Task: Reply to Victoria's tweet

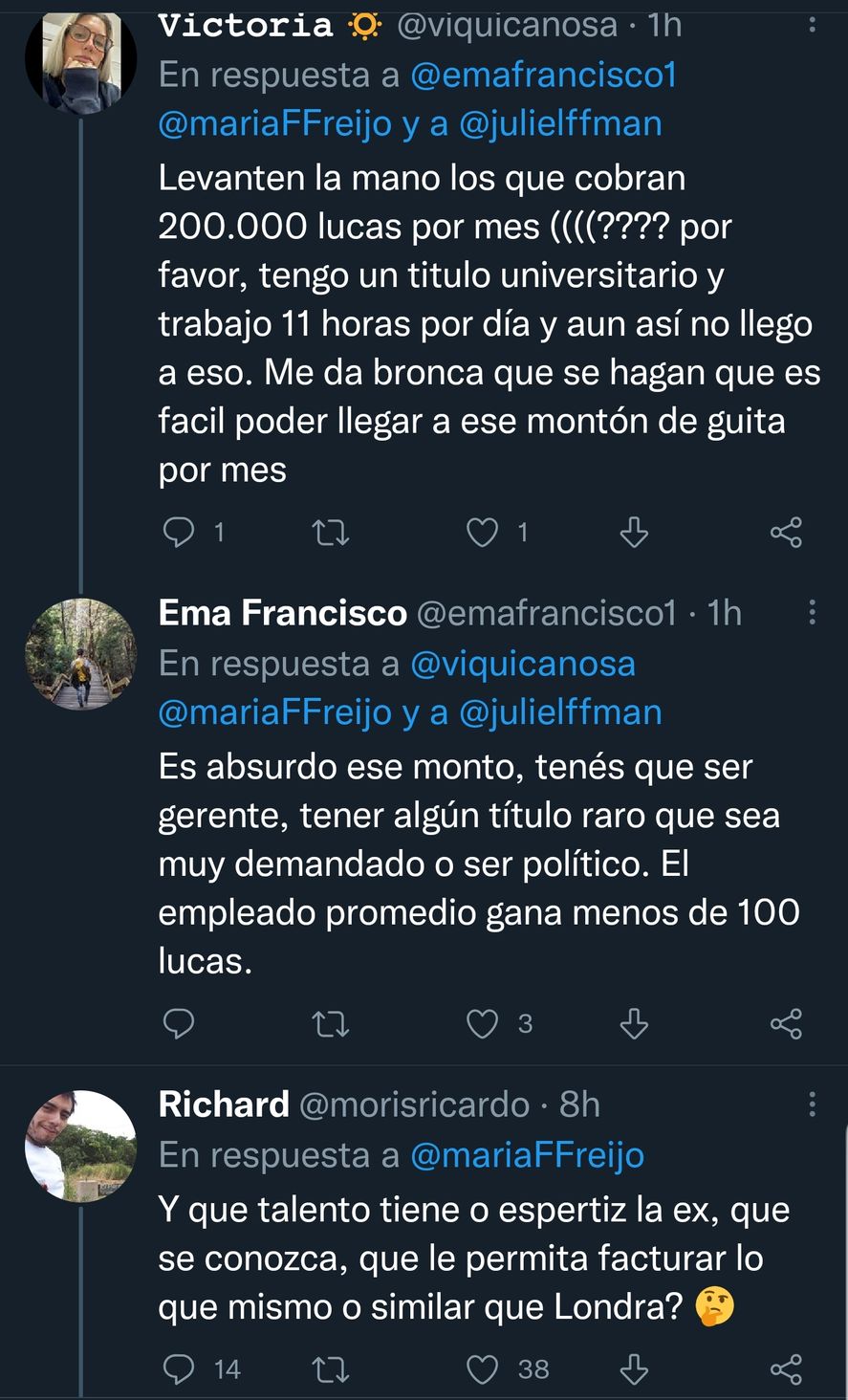Action: tap(180, 532)
